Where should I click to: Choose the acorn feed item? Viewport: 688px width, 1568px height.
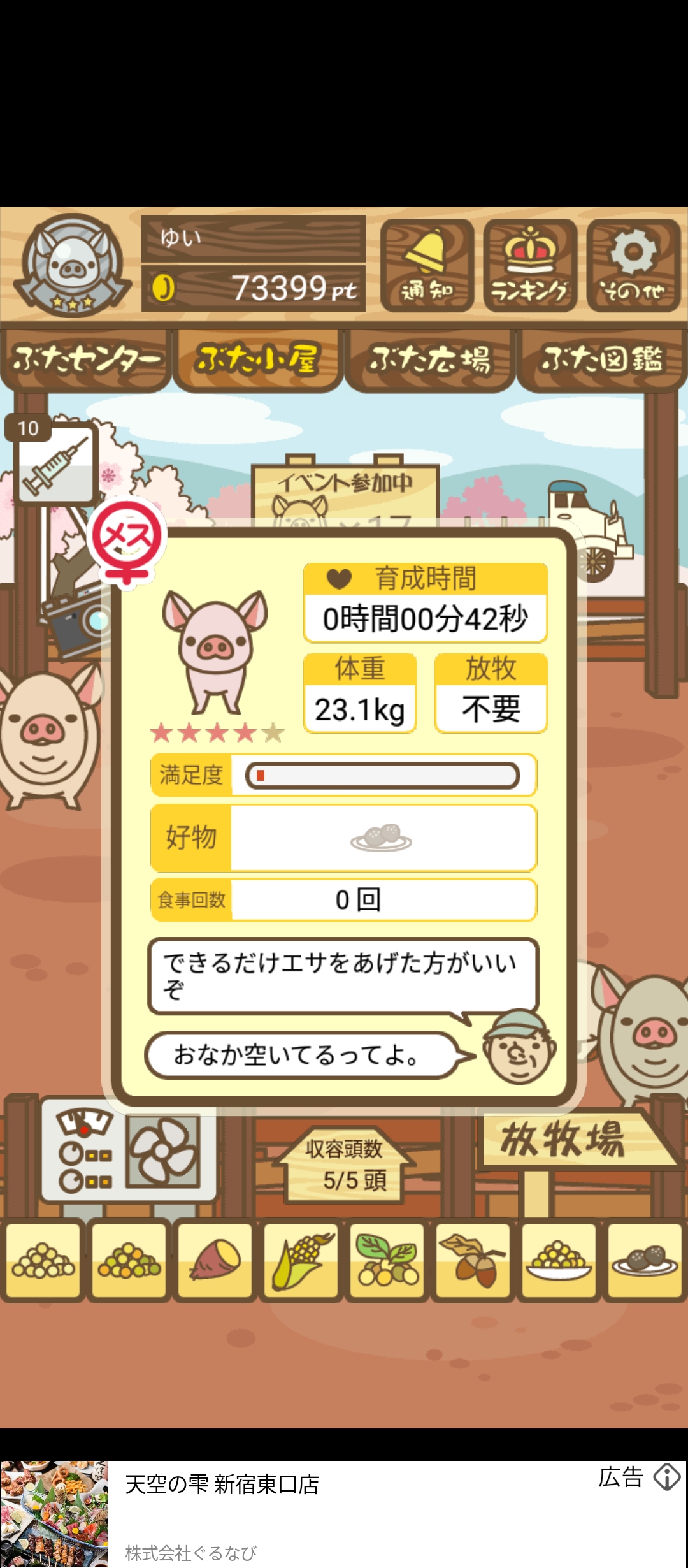(473, 1261)
